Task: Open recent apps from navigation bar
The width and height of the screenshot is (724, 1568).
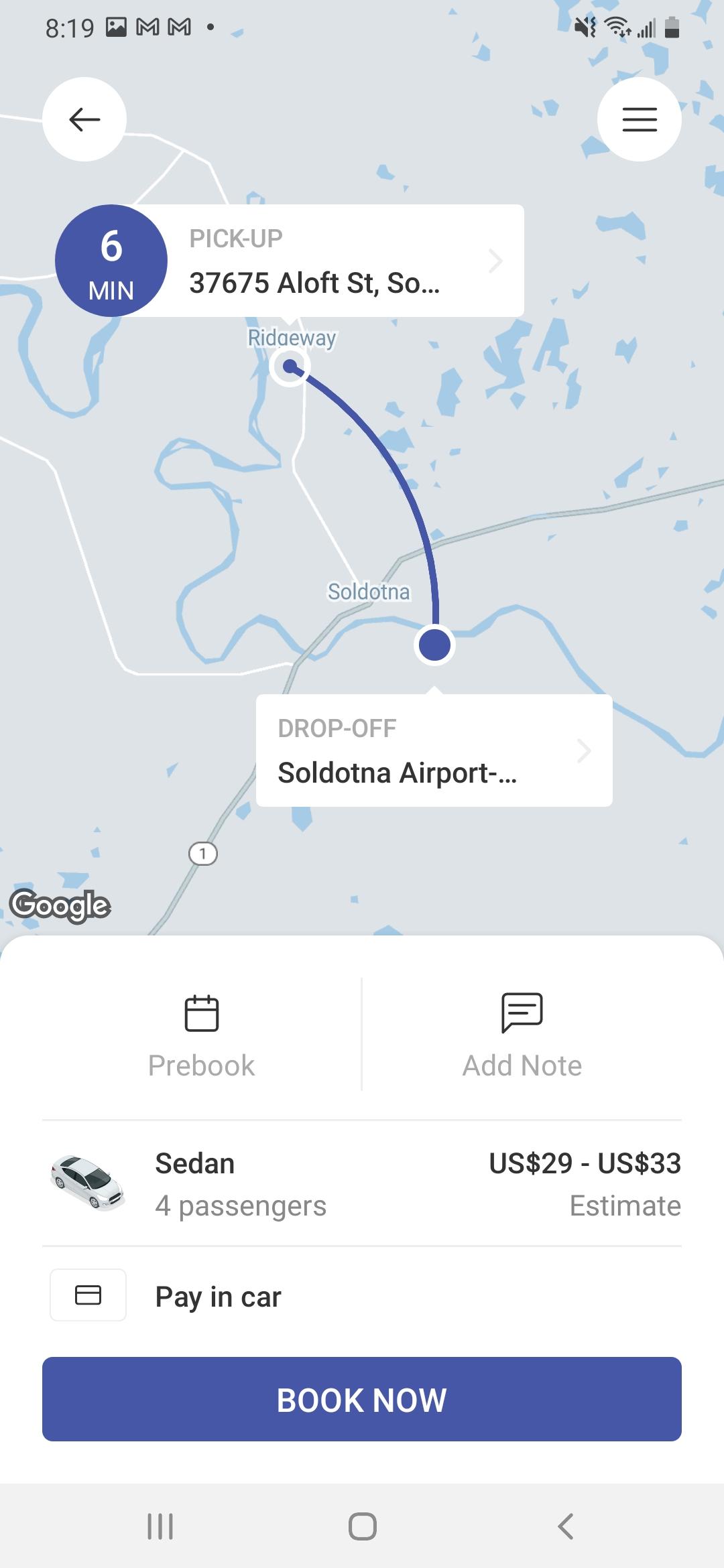Action: tap(160, 1526)
